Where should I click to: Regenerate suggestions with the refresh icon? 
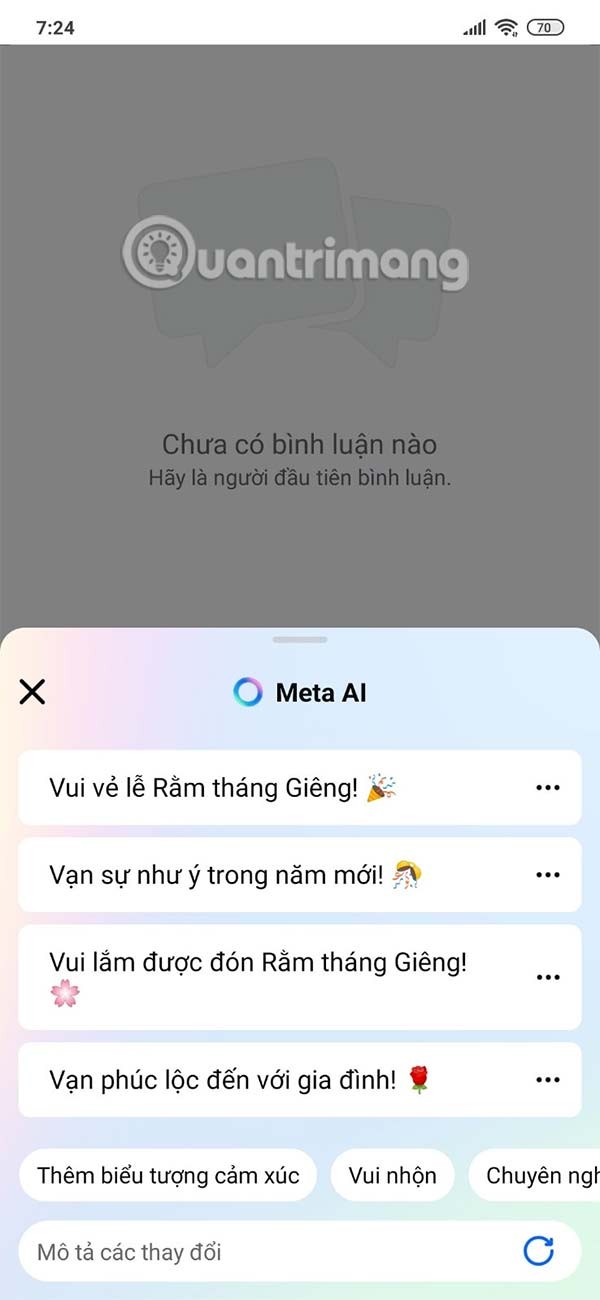pyautogui.click(x=538, y=1251)
